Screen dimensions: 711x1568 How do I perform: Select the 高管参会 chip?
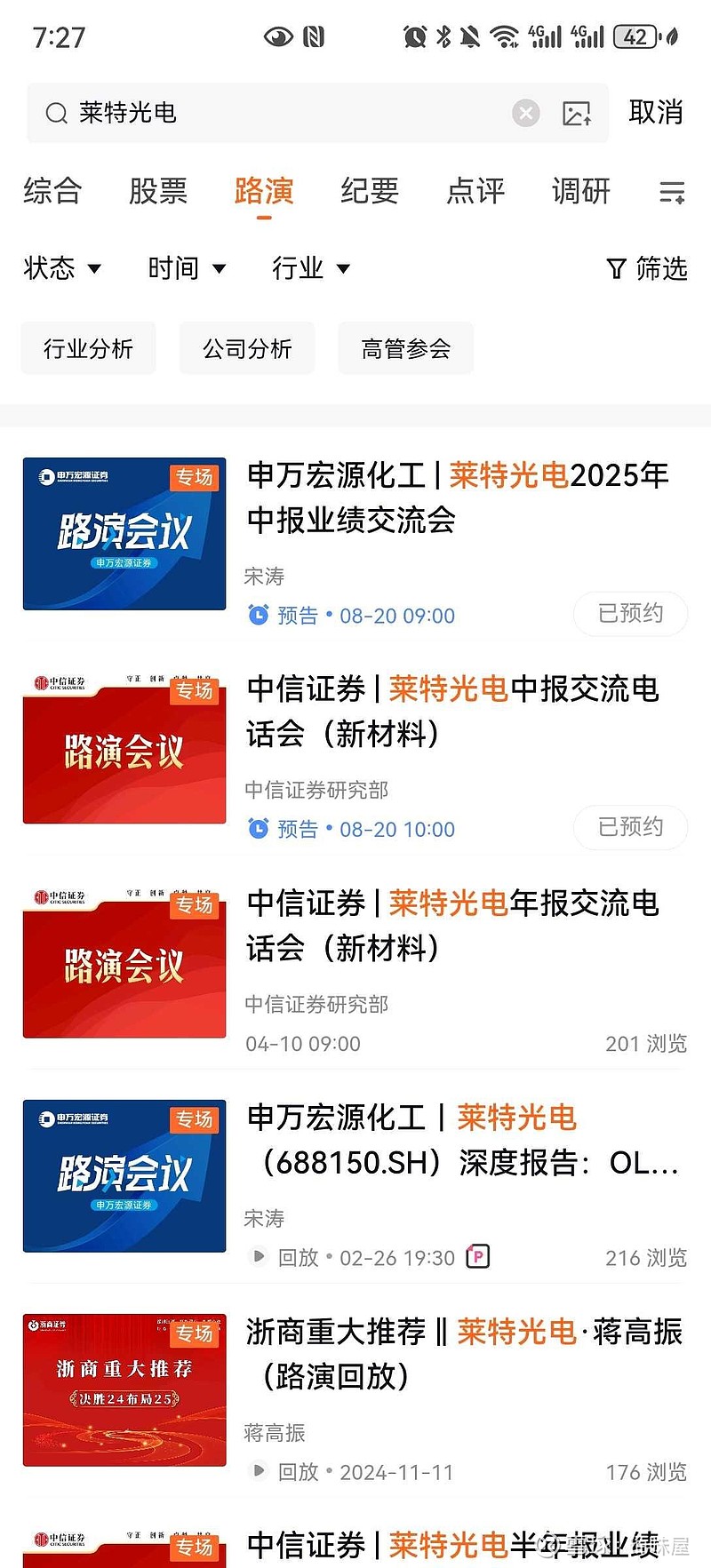tap(405, 348)
